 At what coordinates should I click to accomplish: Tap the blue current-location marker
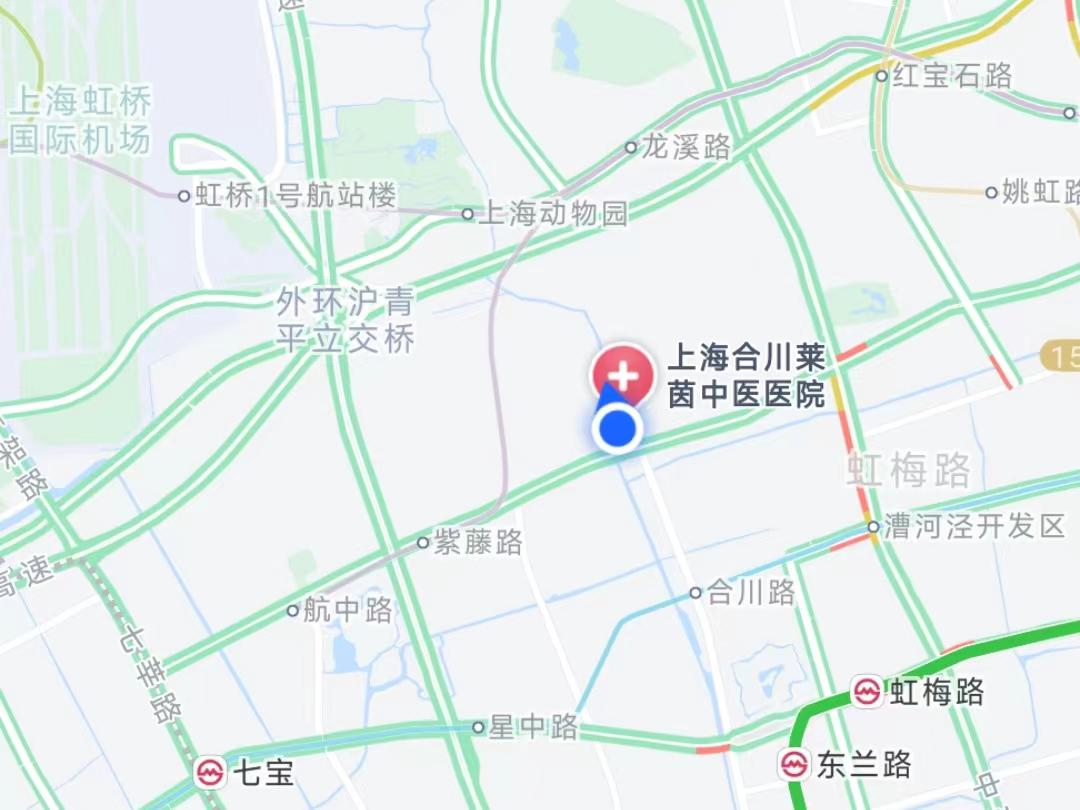coord(618,430)
